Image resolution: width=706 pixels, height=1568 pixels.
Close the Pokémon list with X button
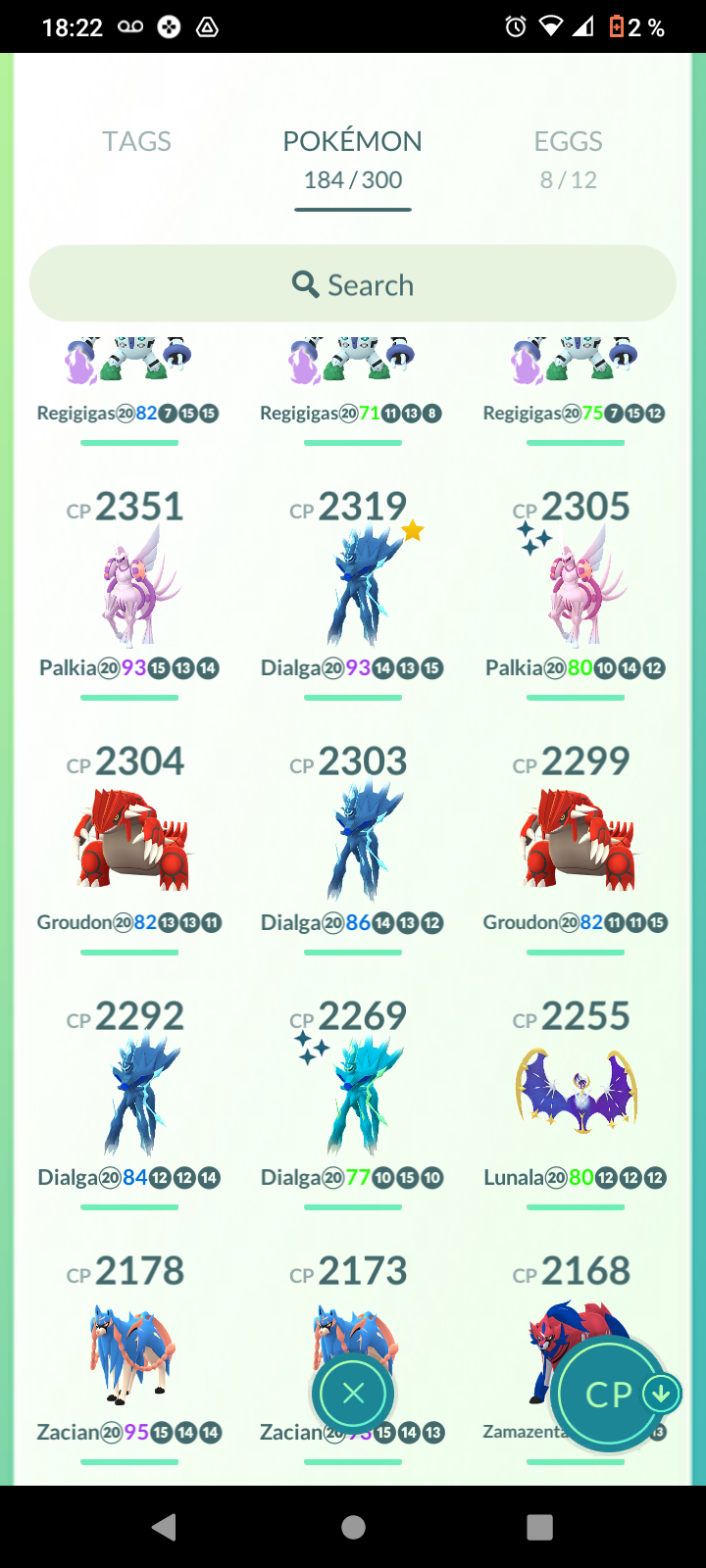[x=354, y=1394]
